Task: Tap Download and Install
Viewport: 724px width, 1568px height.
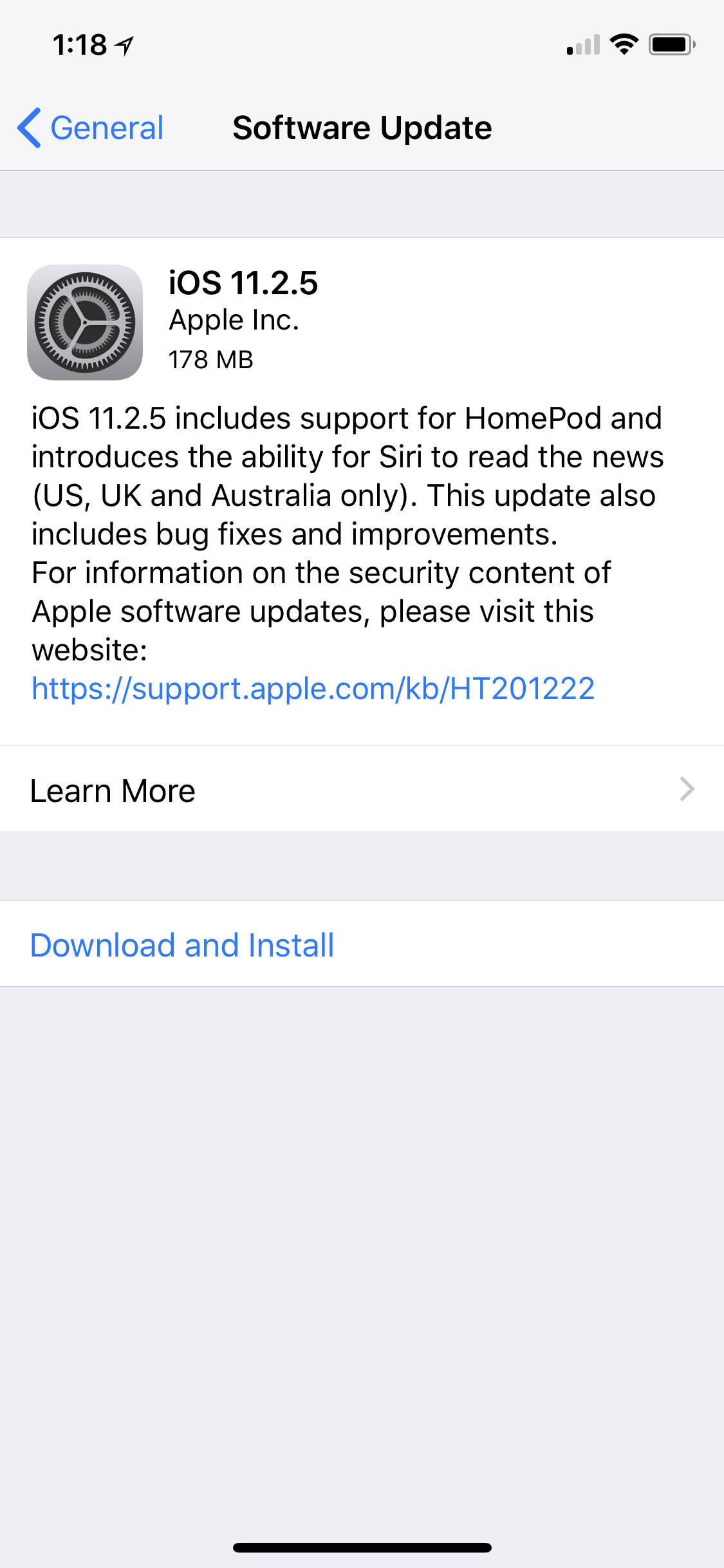Action: pos(182,945)
